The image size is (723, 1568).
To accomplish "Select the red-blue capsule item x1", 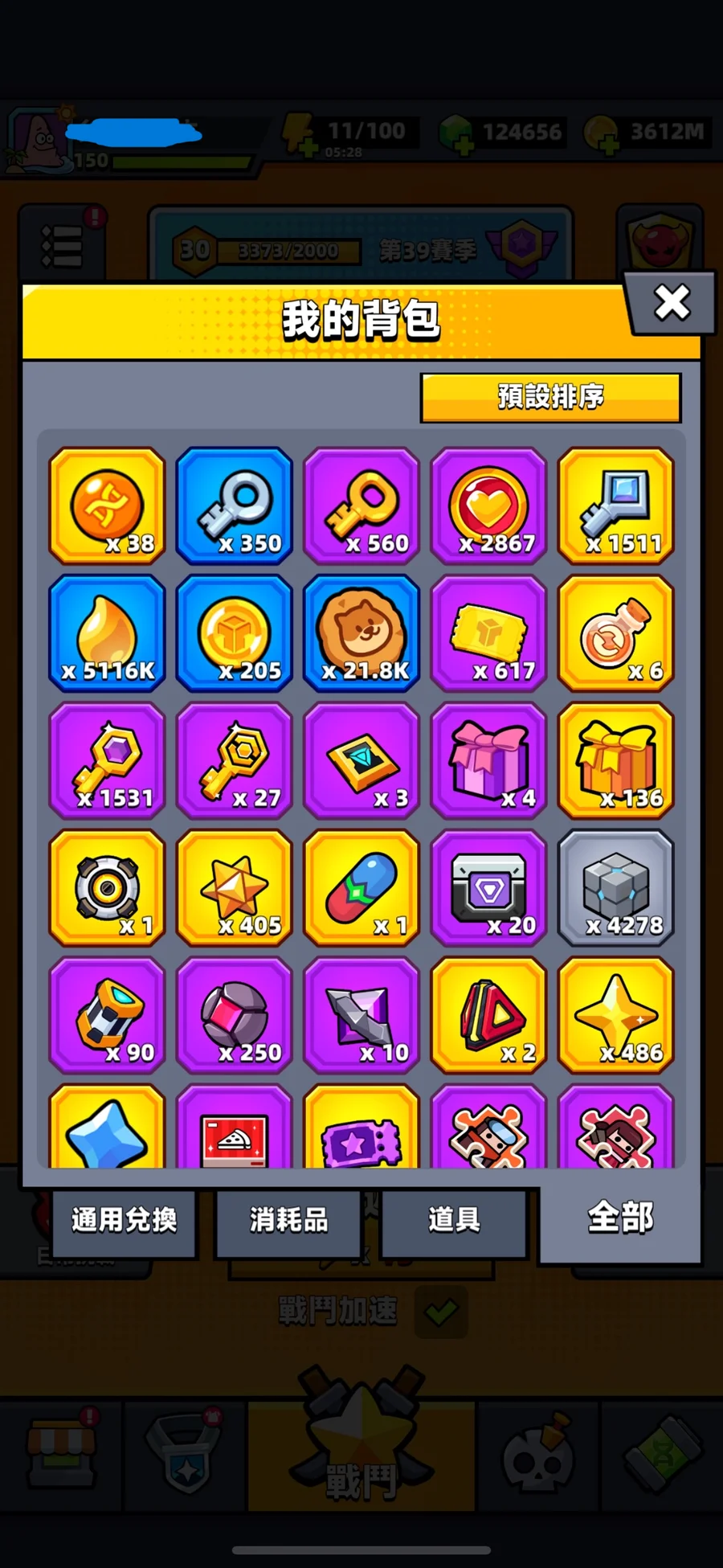I will (x=361, y=887).
